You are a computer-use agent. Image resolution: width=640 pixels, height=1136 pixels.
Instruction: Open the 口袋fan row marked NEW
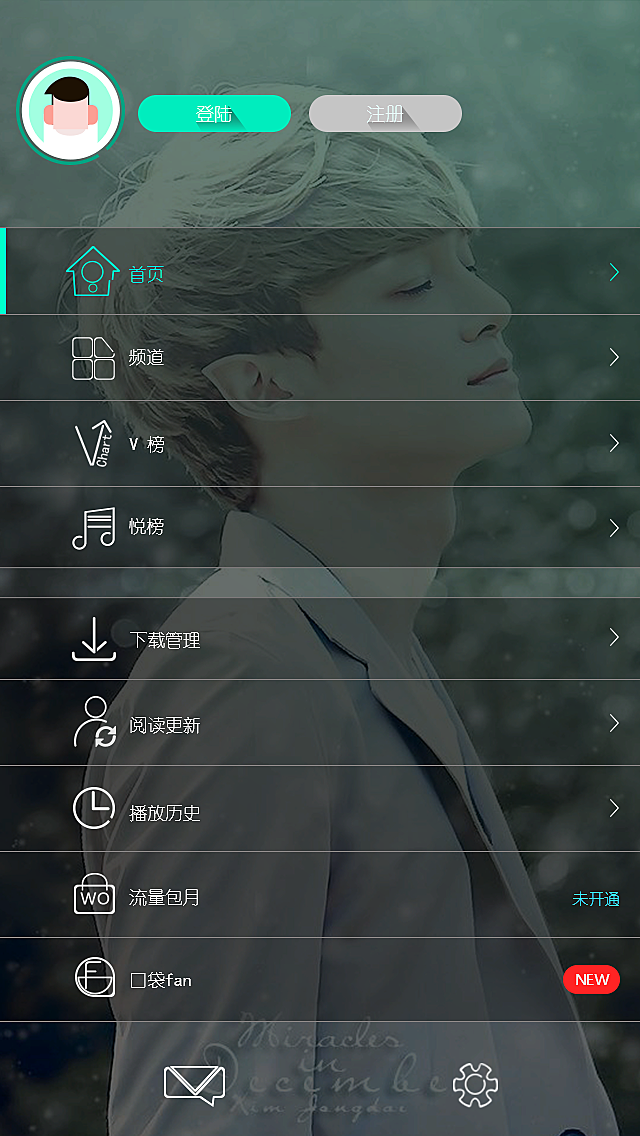320,980
